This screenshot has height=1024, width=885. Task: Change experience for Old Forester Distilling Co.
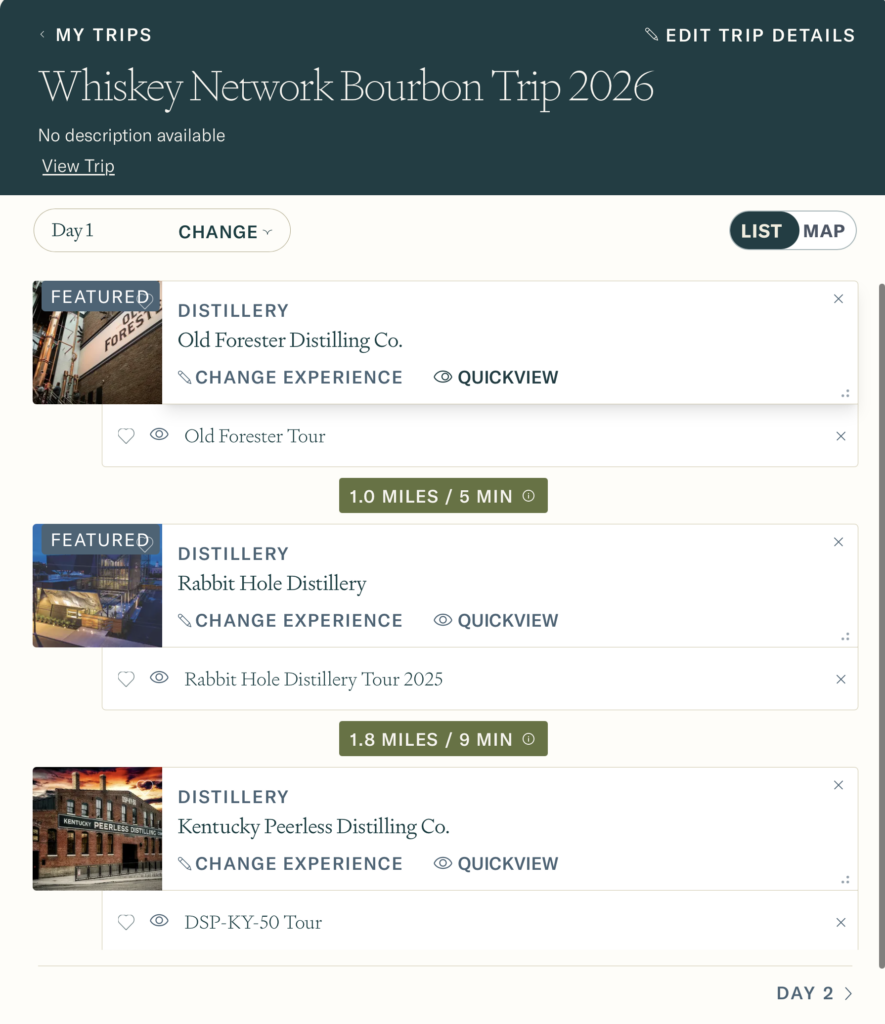click(290, 378)
